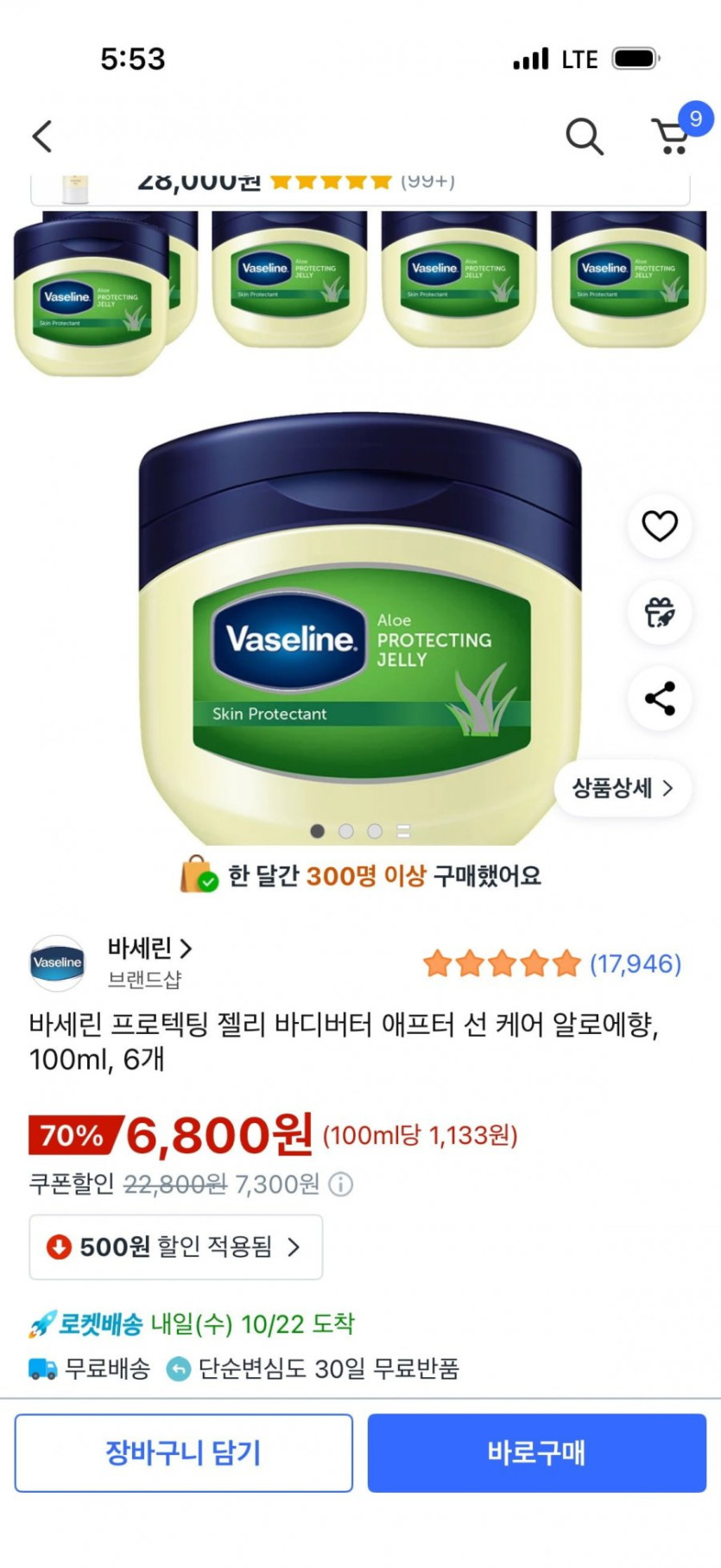
Task: Add product to wishlist with heart icon
Action: pos(660,526)
